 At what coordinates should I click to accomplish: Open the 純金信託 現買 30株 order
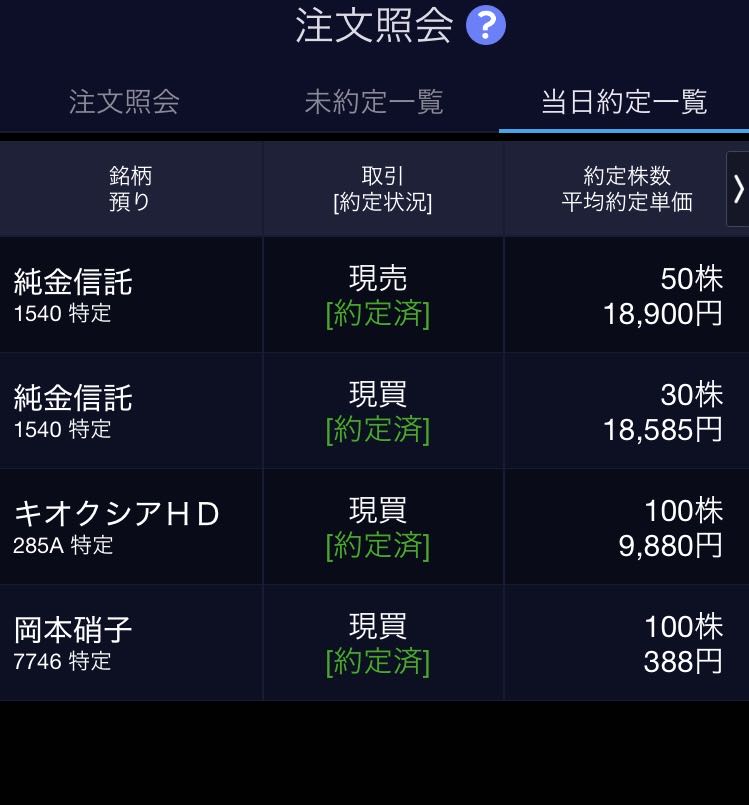(374, 412)
